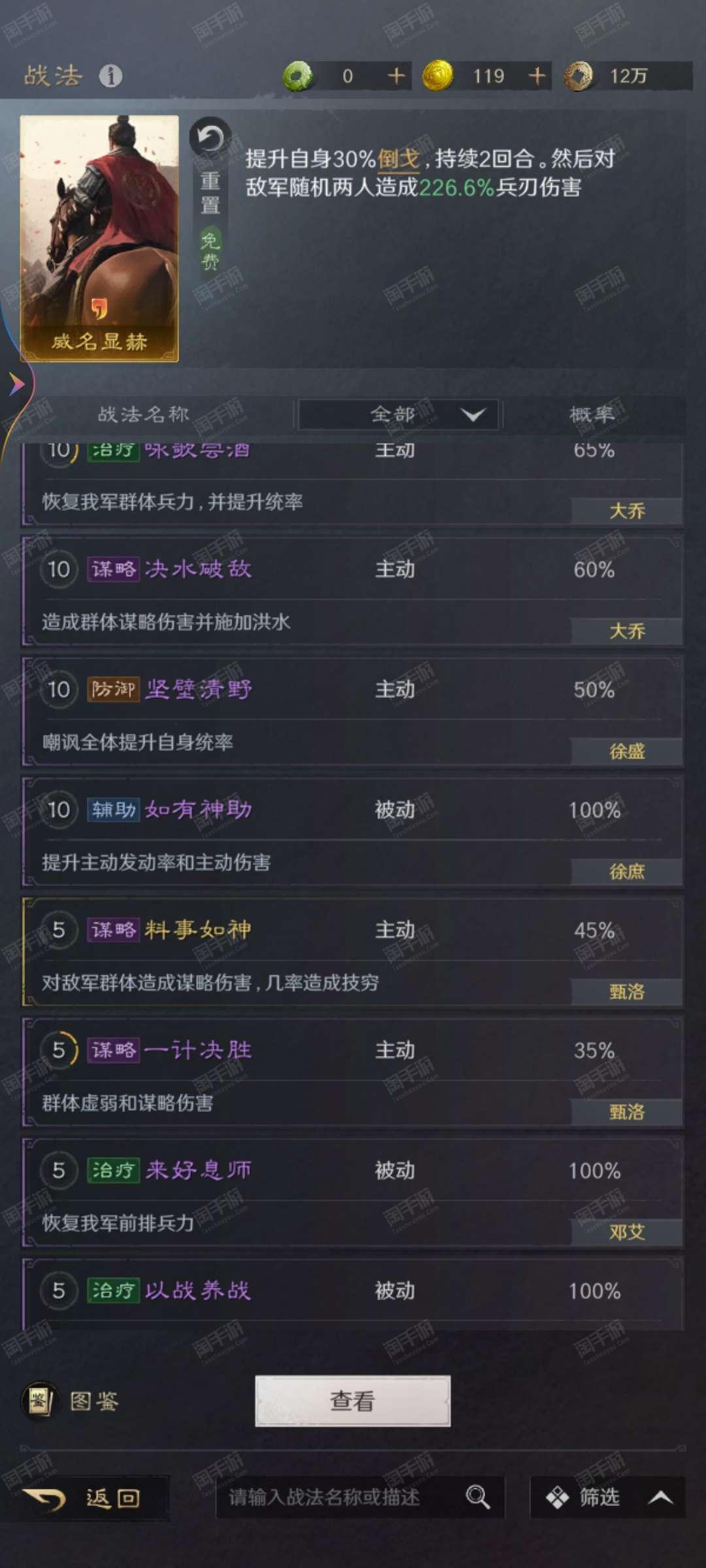Image resolution: width=706 pixels, height=1568 pixels.
Task: Open the 战法 info icon
Action: point(110,76)
